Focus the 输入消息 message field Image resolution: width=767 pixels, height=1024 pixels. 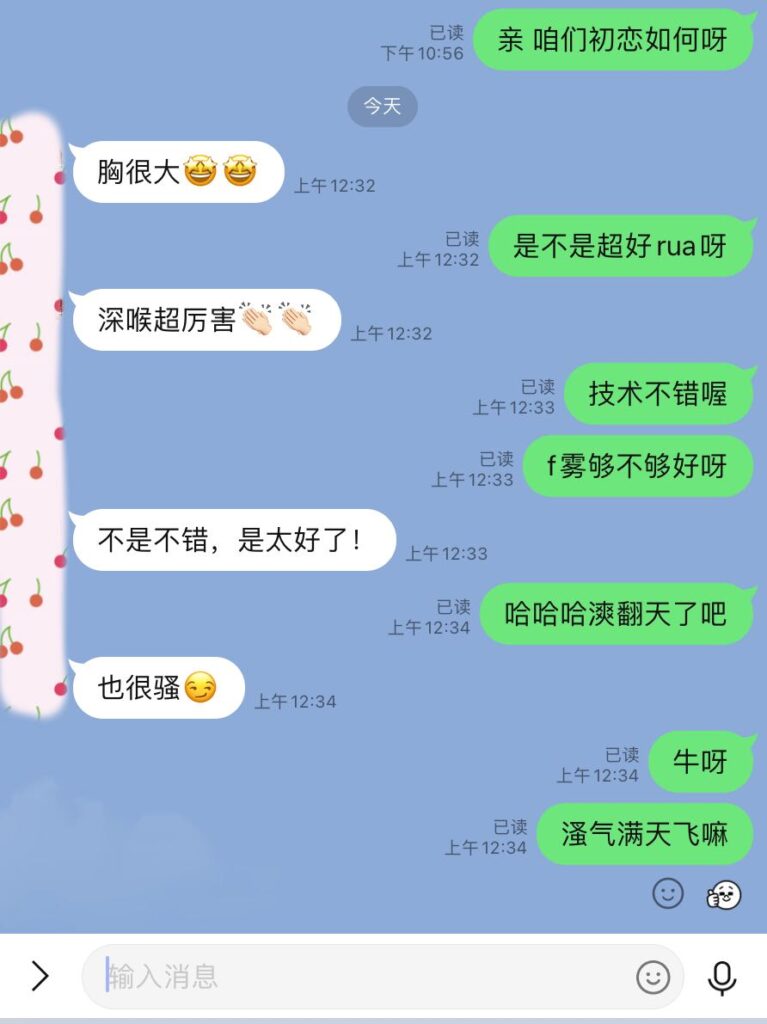[x=360, y=976]
